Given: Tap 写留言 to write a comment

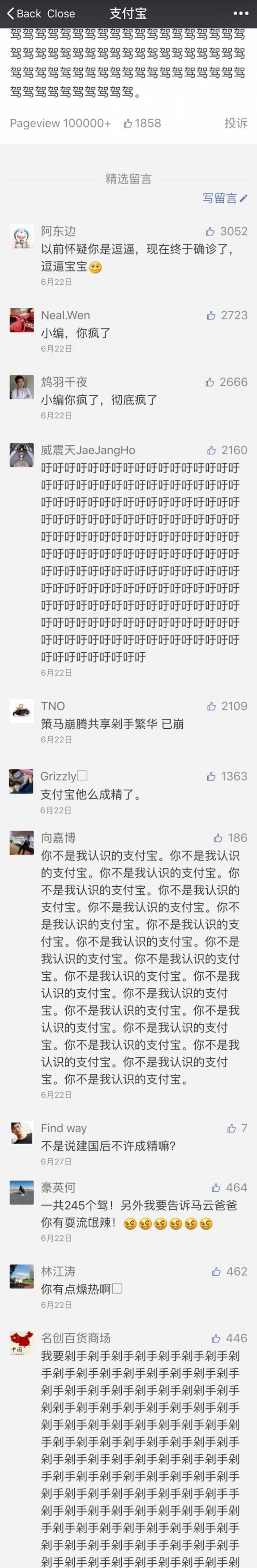Looking at the screenshot, I should 225,198.
